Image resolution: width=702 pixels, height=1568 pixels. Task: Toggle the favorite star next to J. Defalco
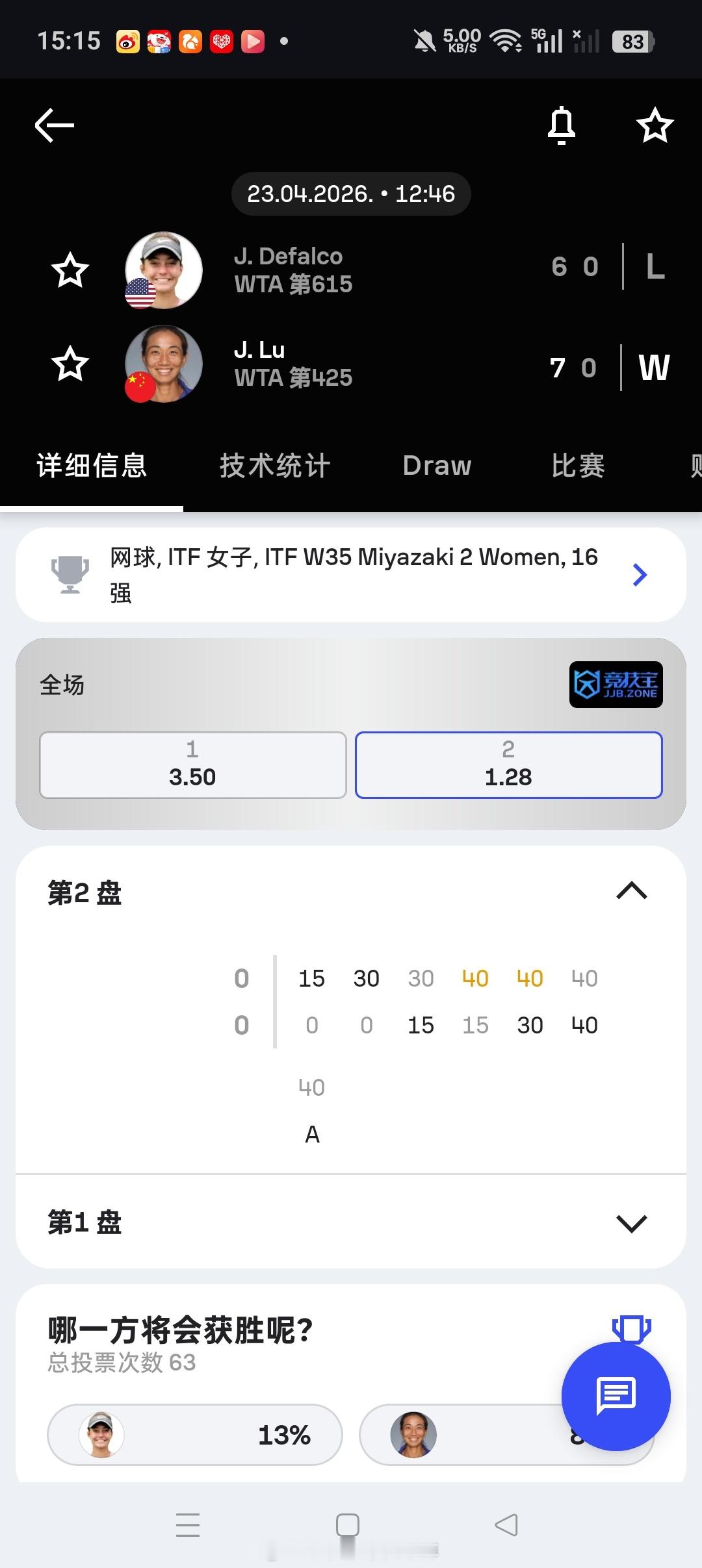(70, 271)
